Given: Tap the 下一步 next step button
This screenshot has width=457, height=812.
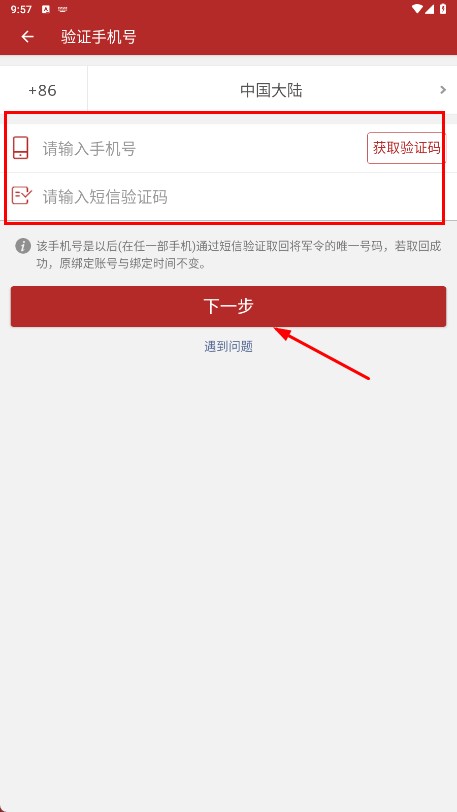Looking at the screenshot, I should point(228,306).
